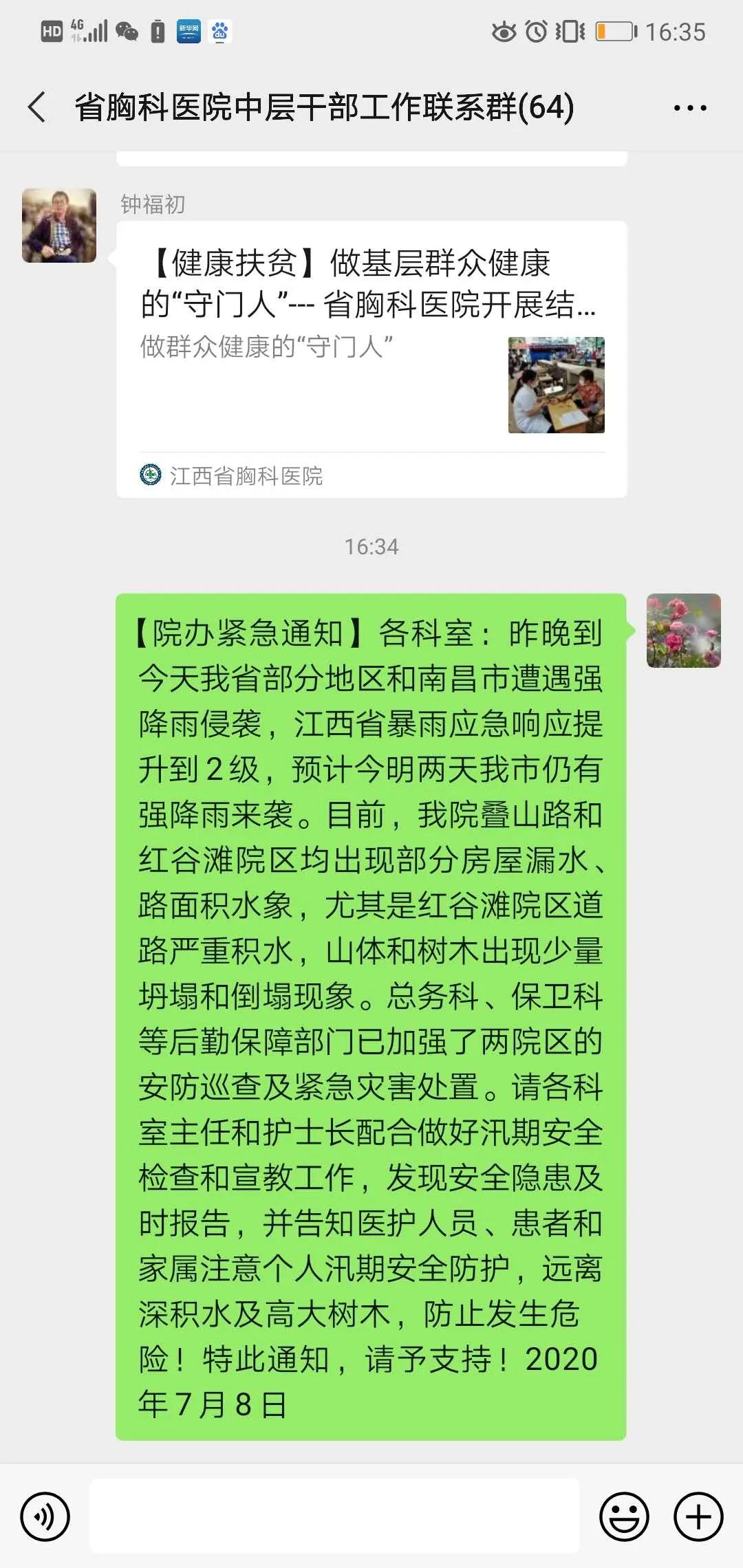Screen dimensions: 743x1568
Task: Switch to voice message input
Action: (45, 1516)
